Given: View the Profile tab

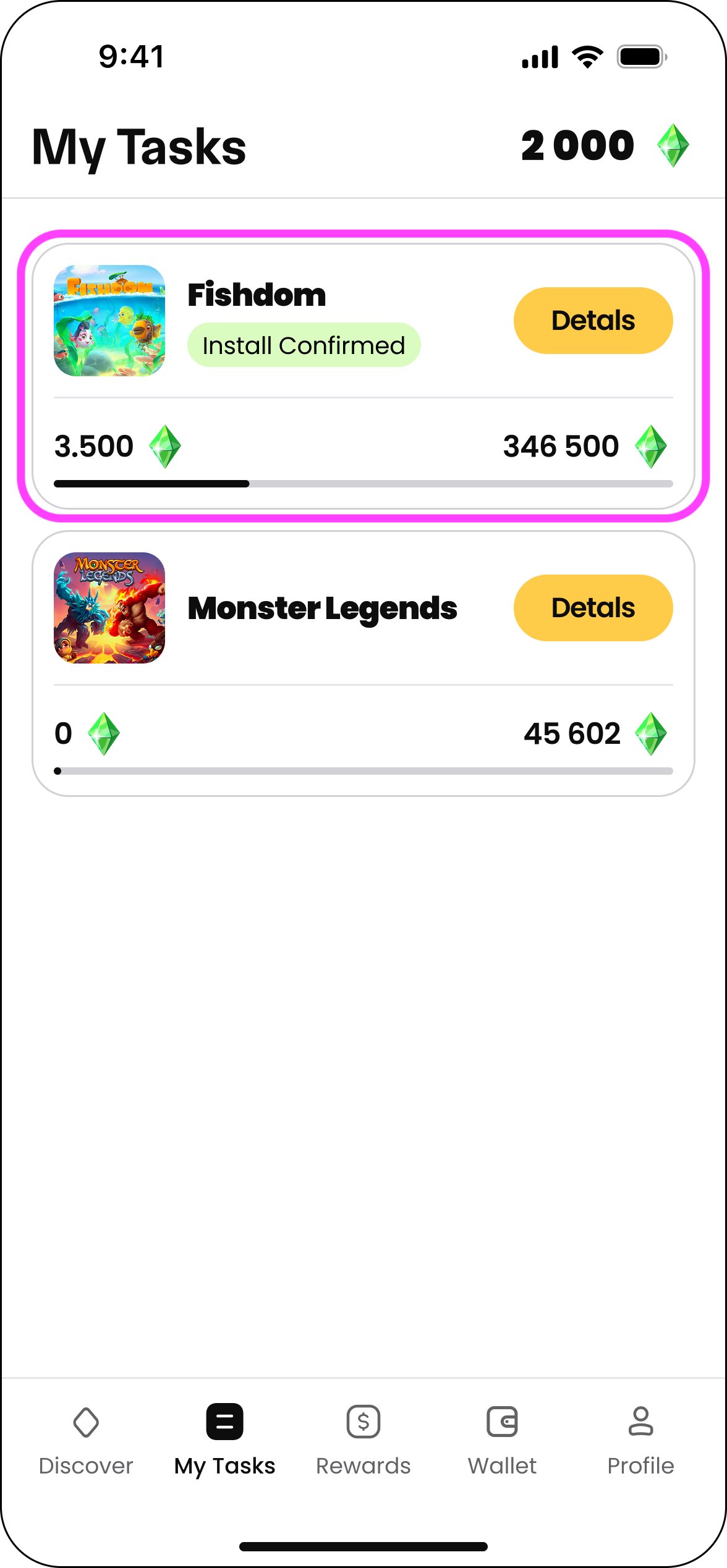Looking at the screenshot, I should tap(640, 1439).
